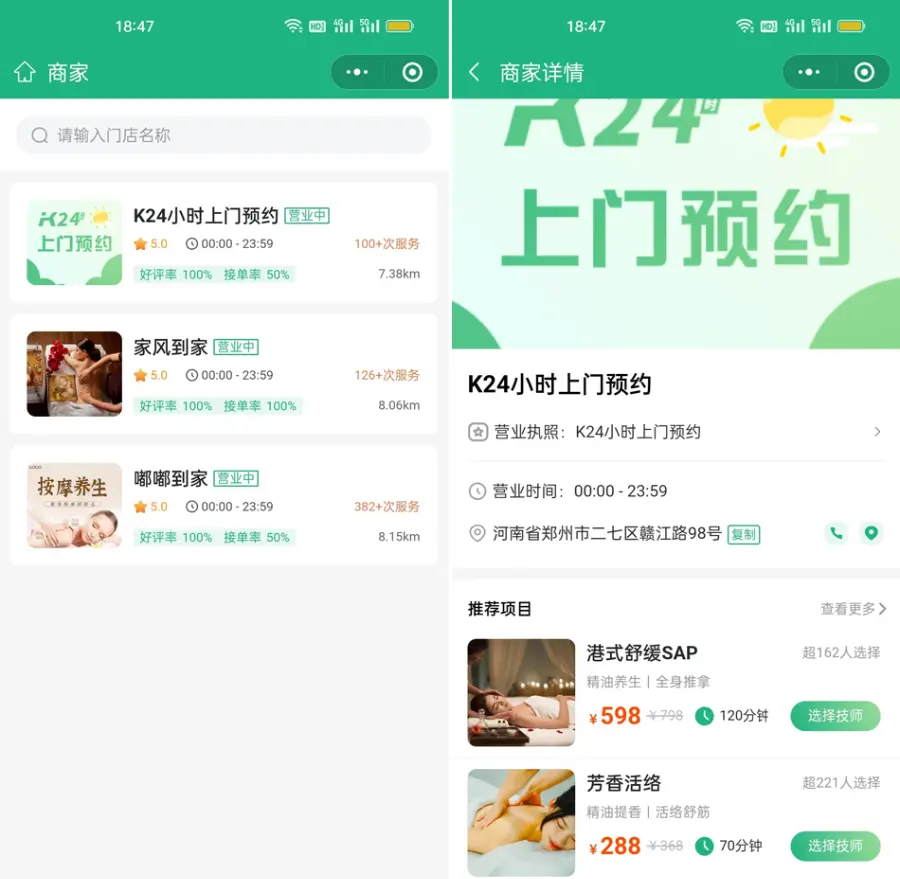Tap the home icon in 商家 header
This screenshot has height=879, width=900.
(25, 72)
